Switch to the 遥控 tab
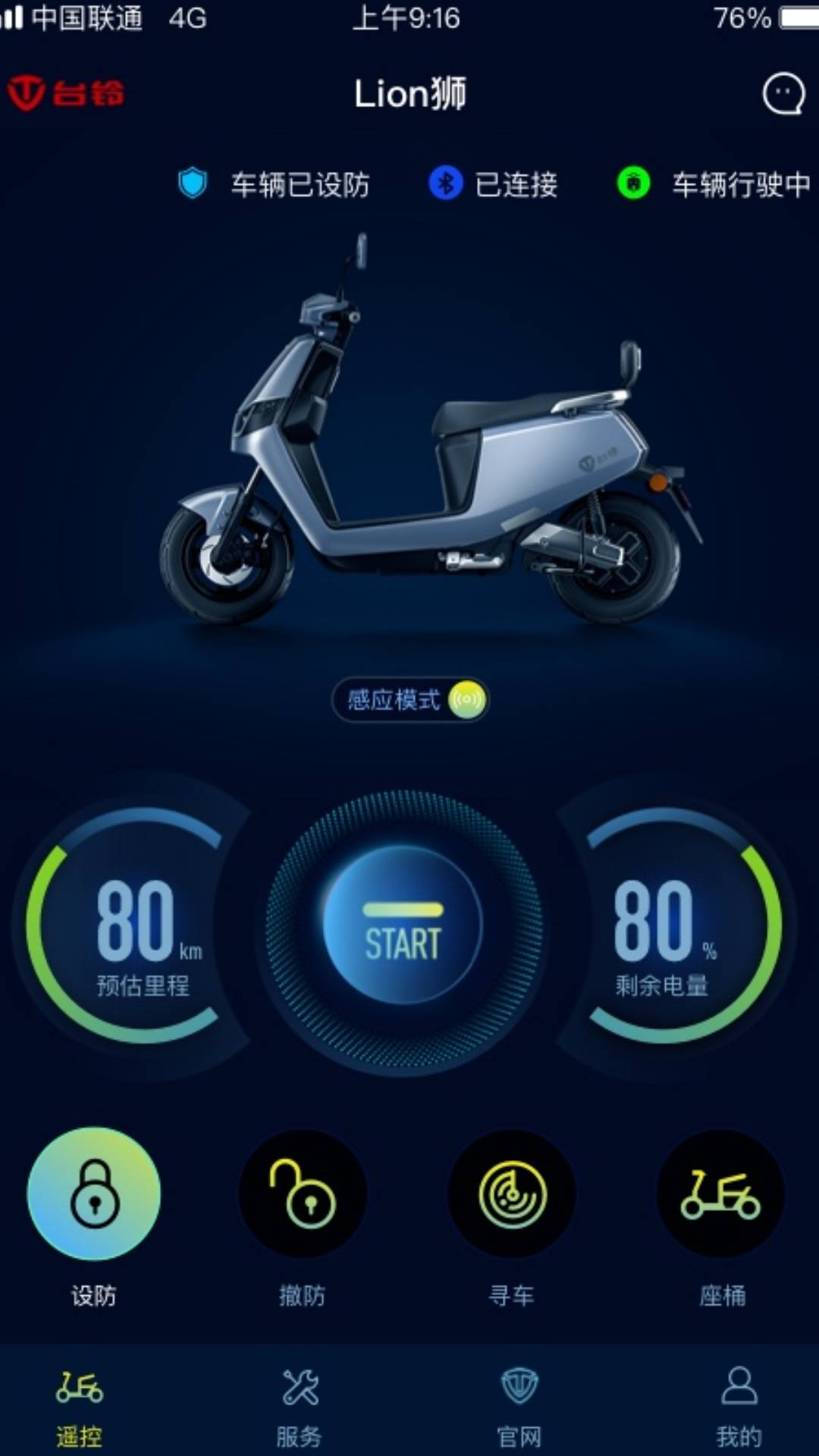The height and width of the screenshot is (1456, 819). (80, 1407)
